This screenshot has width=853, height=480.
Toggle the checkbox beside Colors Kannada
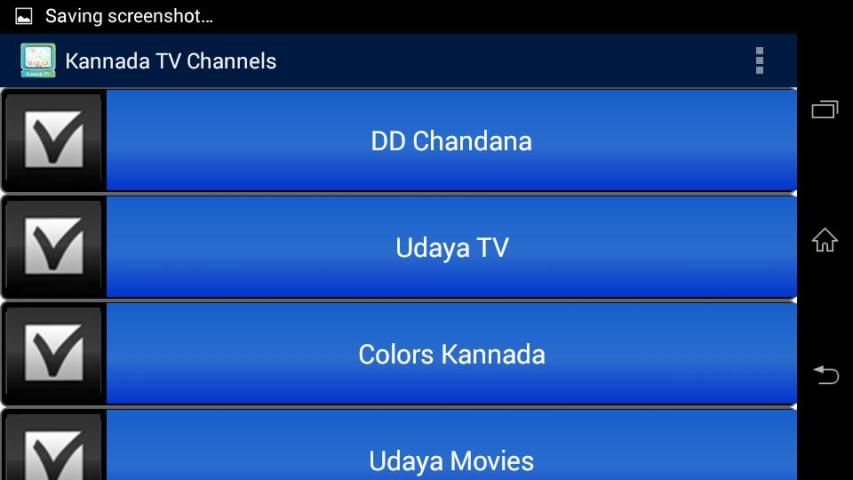pos(53,354)
